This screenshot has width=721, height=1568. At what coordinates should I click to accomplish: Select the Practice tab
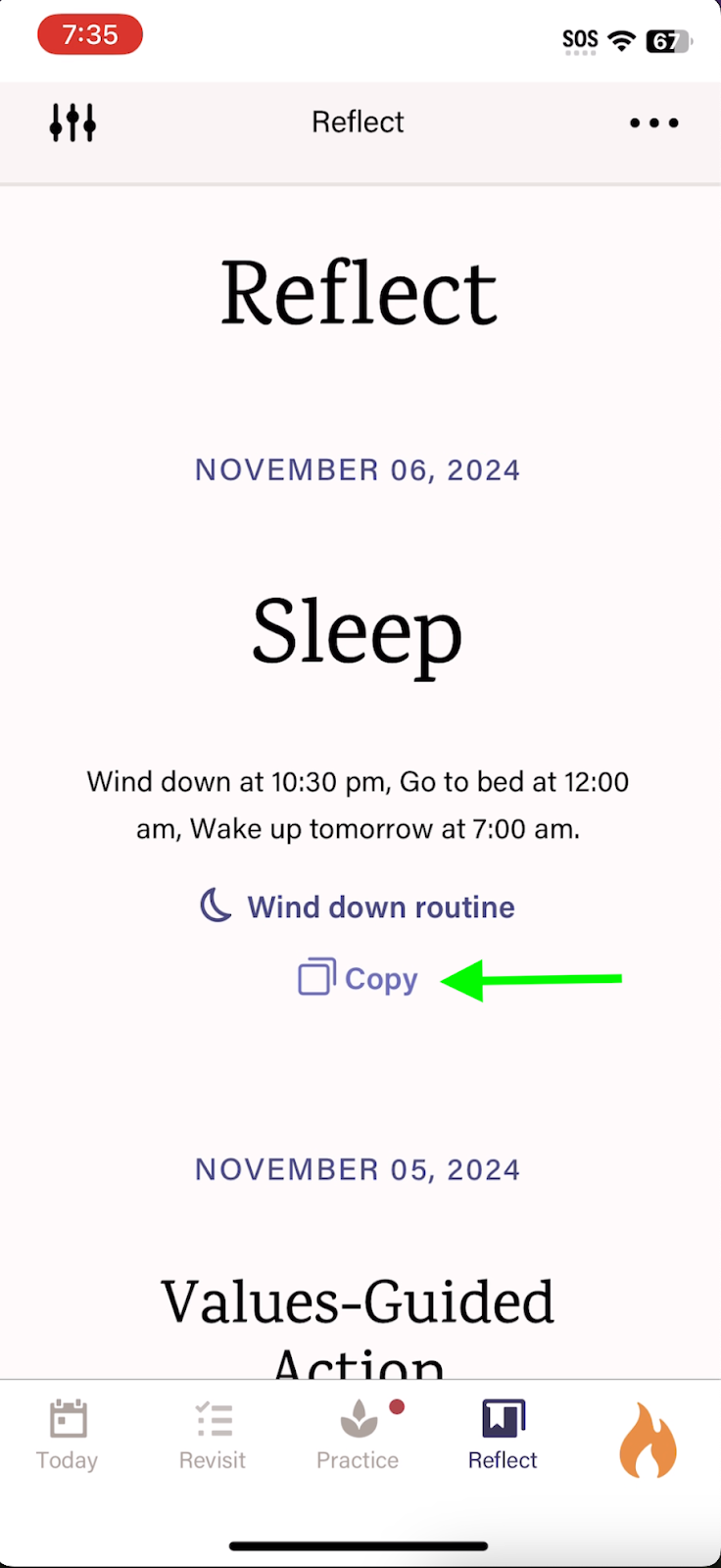click(x=358, y=1435)
